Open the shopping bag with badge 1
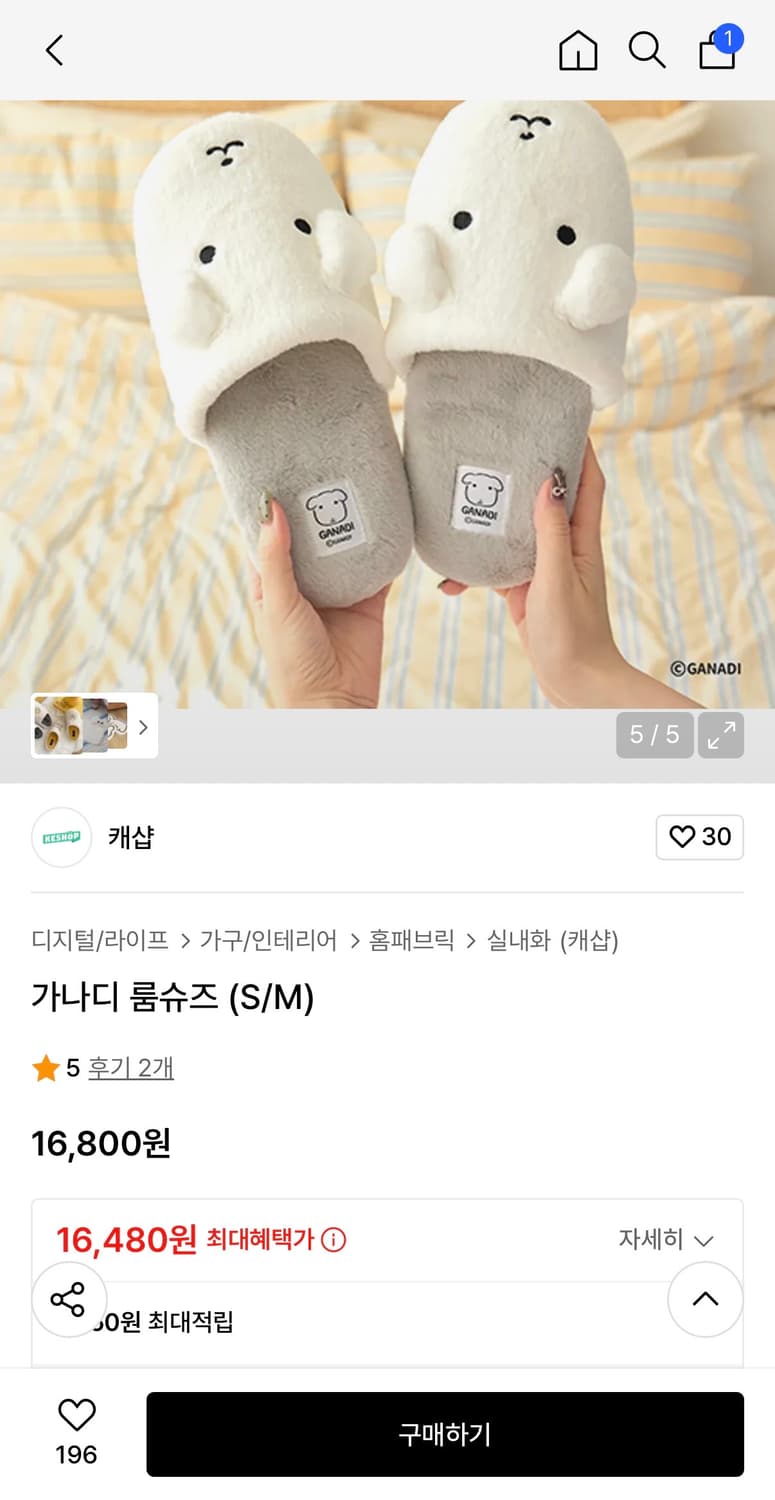The width and height of the screenshot is (775, 1500). pyautogui.click(x=717, y=49)
